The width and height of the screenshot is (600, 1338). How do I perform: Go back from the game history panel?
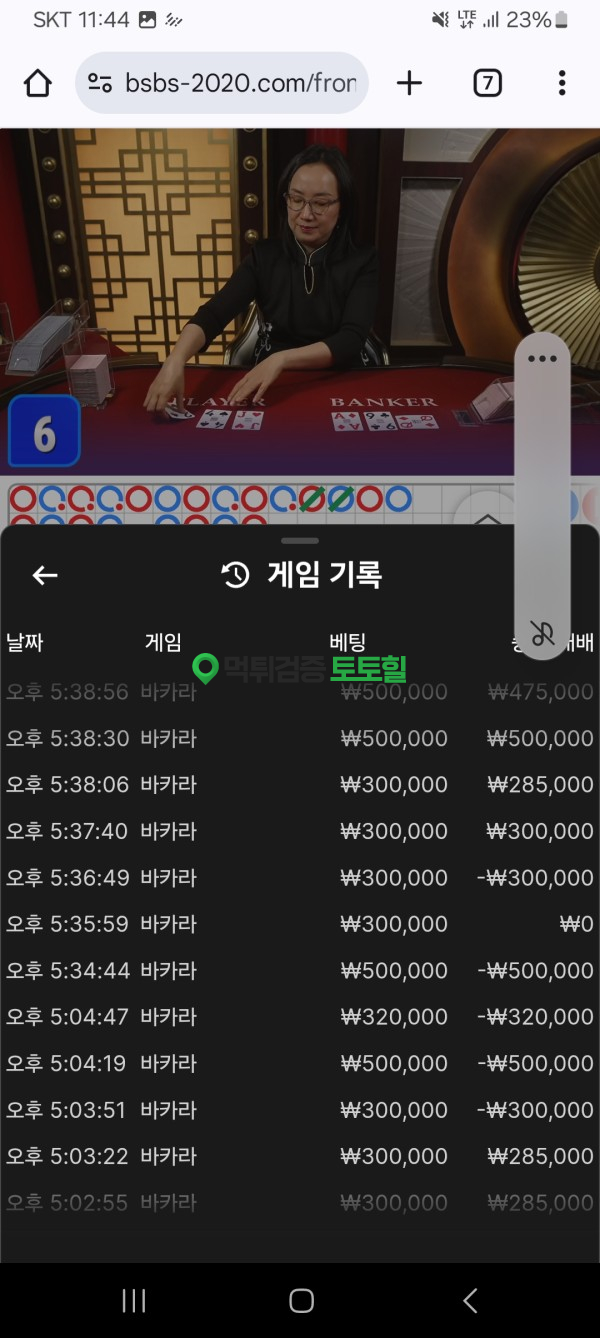[x=45, y=575]
